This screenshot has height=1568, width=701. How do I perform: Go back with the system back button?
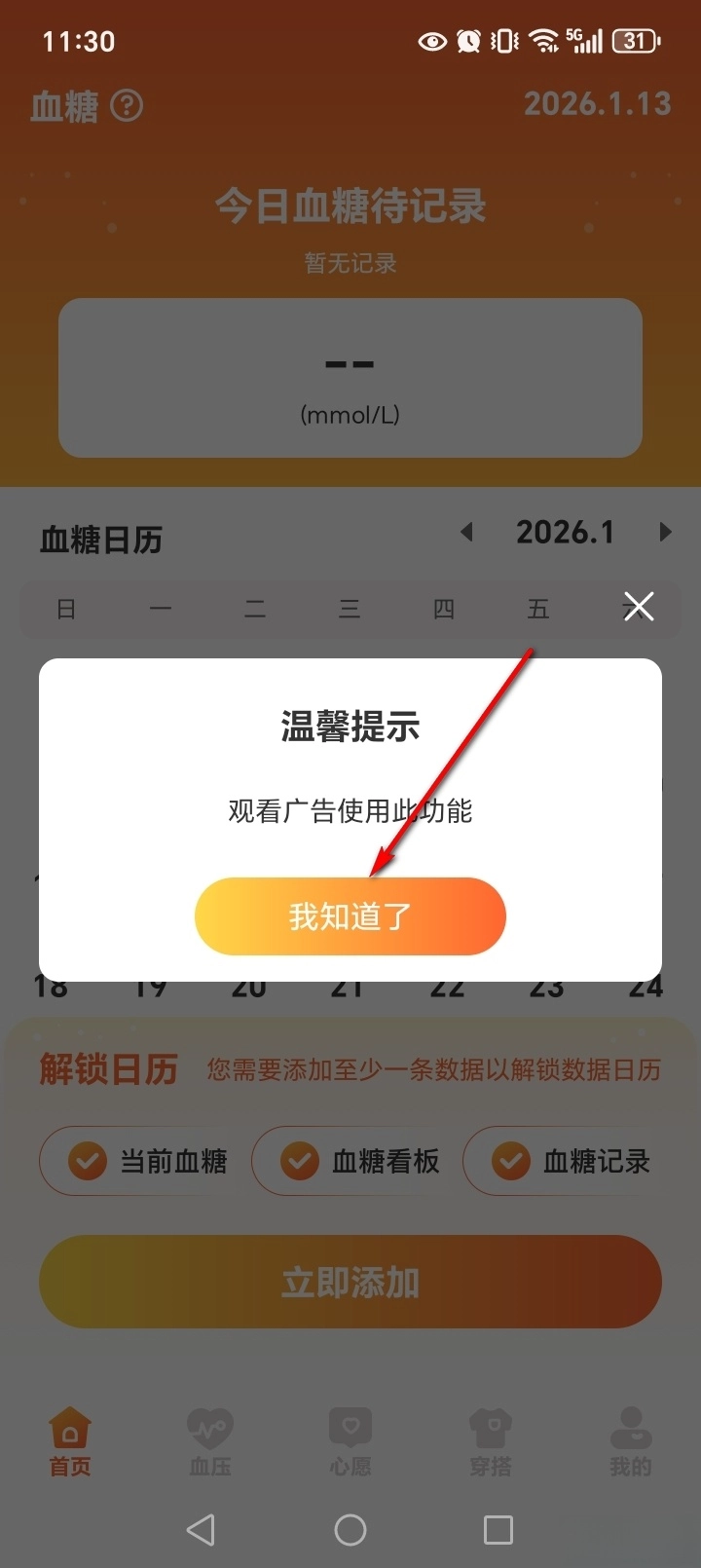tap(201, 1529)
